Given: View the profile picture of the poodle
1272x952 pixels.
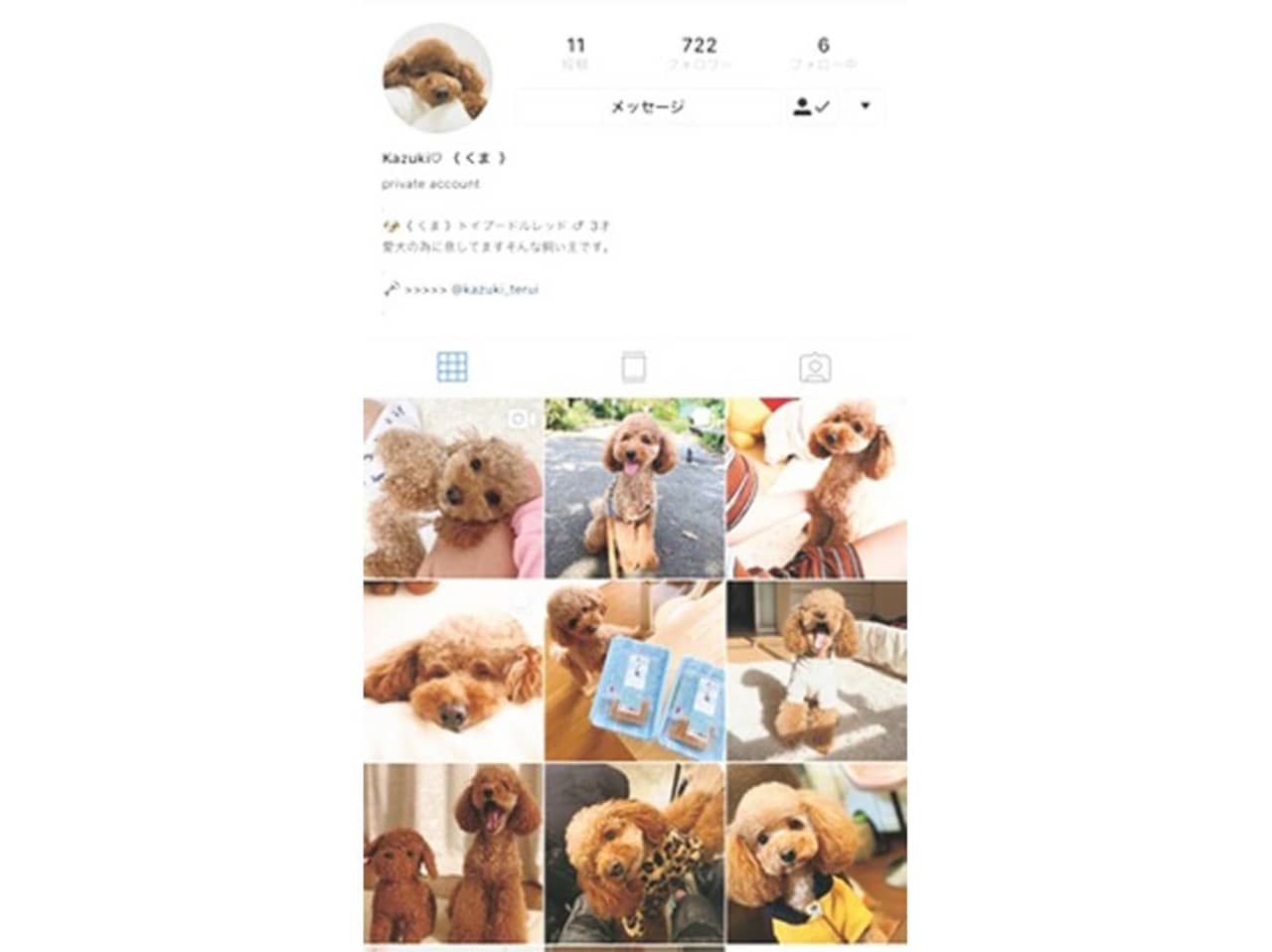Looking at the screenshot, I should (437, 79).
